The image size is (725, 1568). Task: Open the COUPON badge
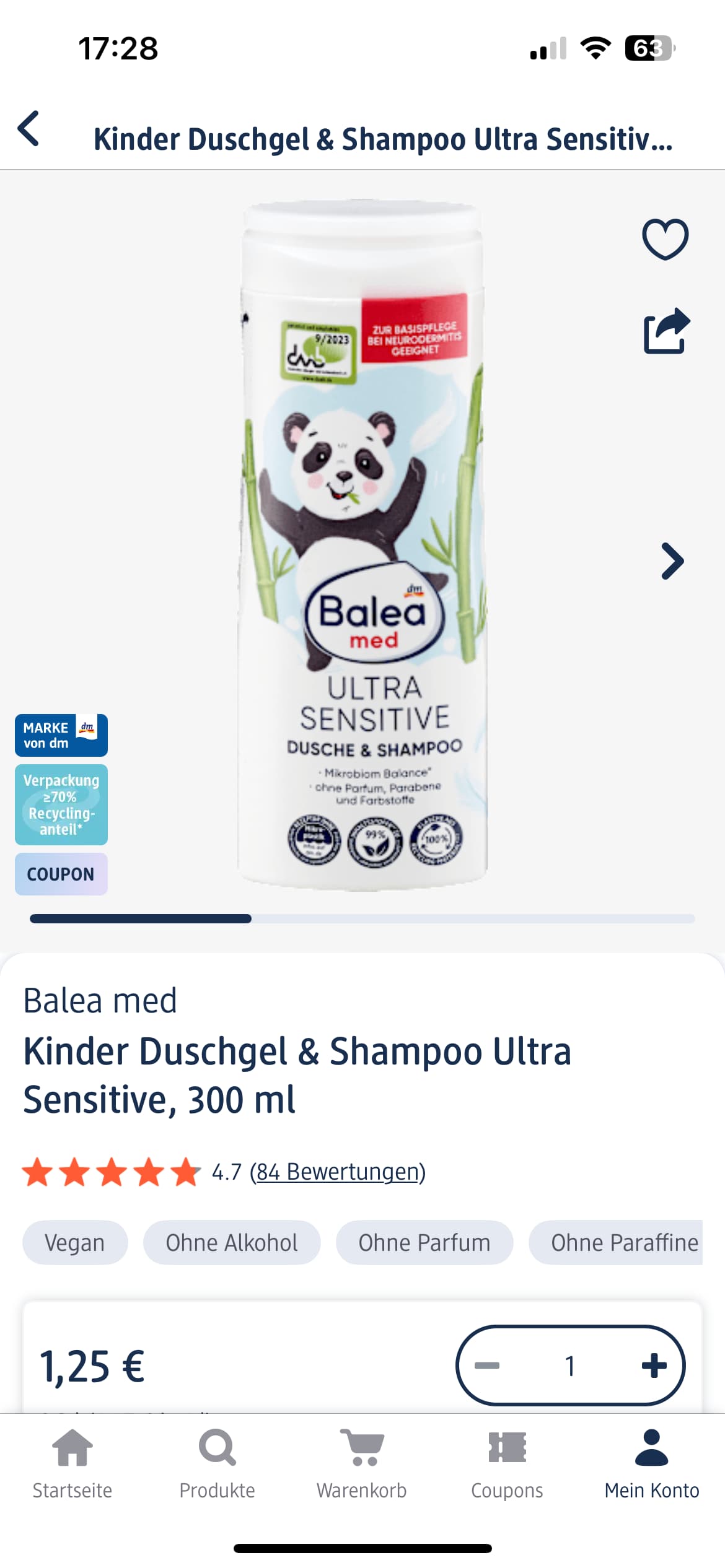coord(61,874)
